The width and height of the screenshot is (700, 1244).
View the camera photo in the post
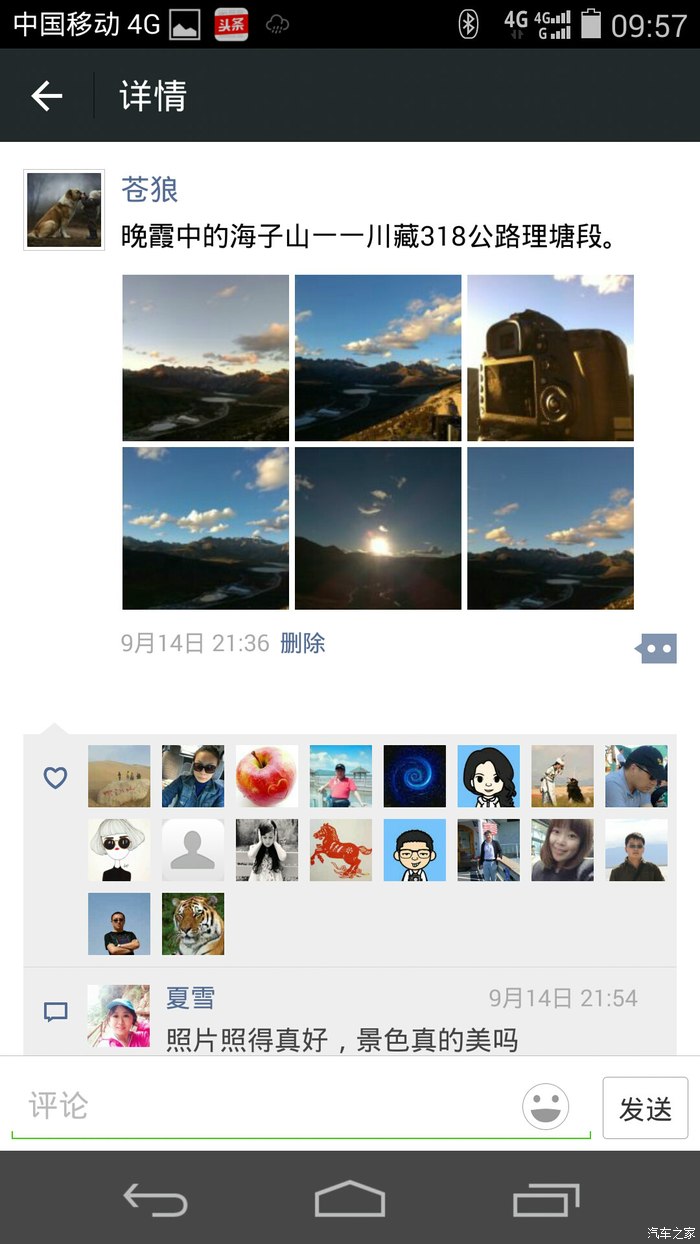coord(550,358)
